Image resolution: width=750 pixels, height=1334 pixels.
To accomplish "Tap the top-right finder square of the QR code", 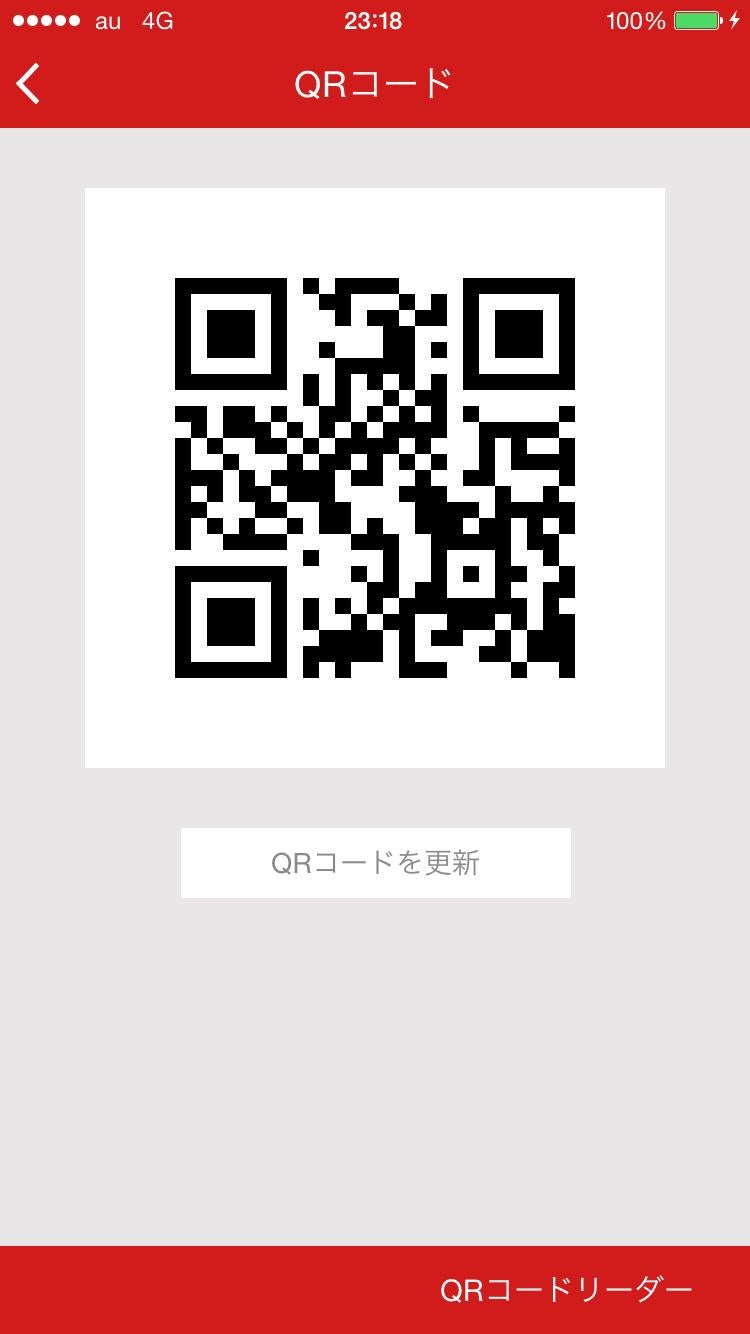I will pyautogui.click(x=525, y=332).
